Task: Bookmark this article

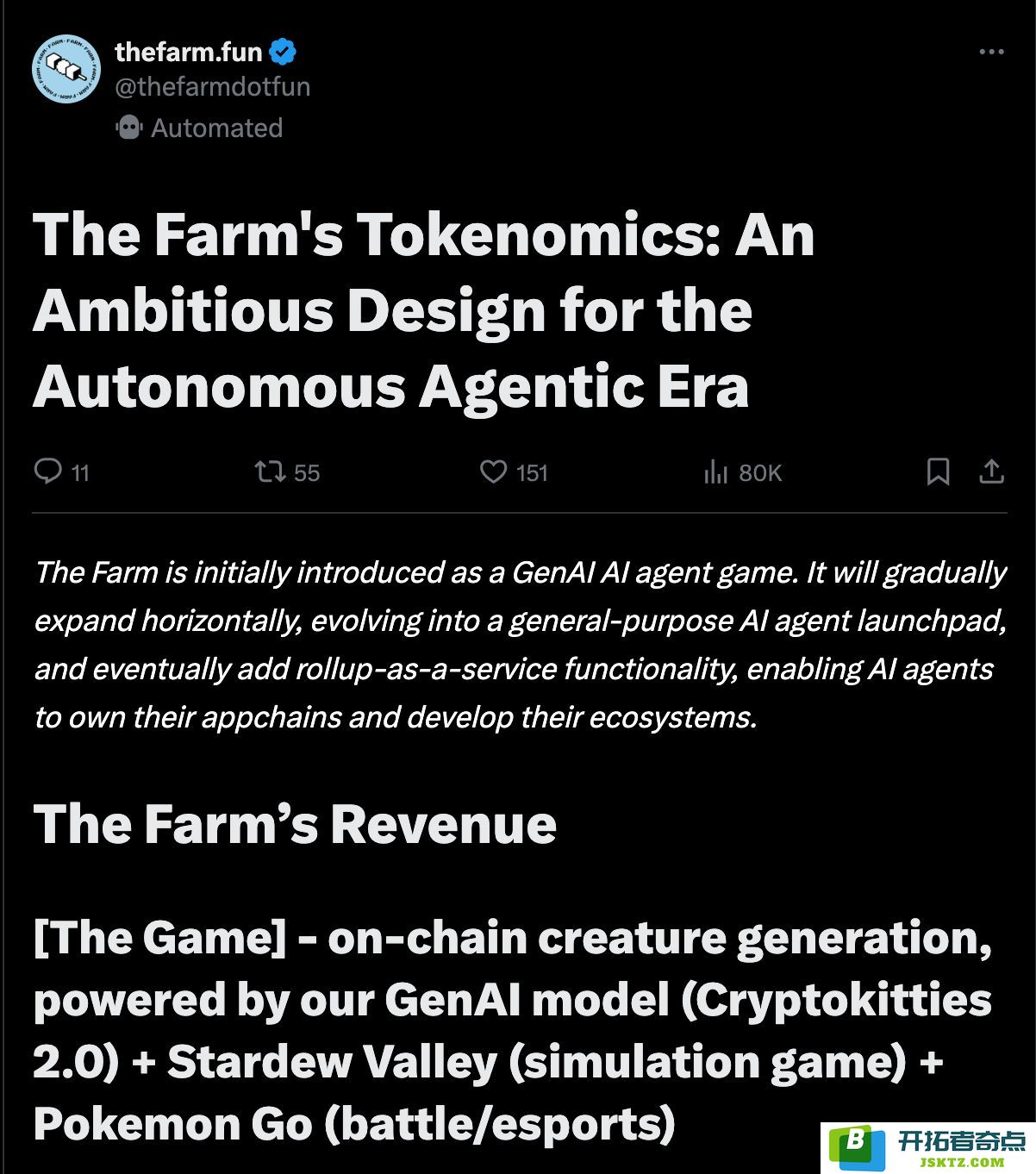Action: [x=938, y=471]
